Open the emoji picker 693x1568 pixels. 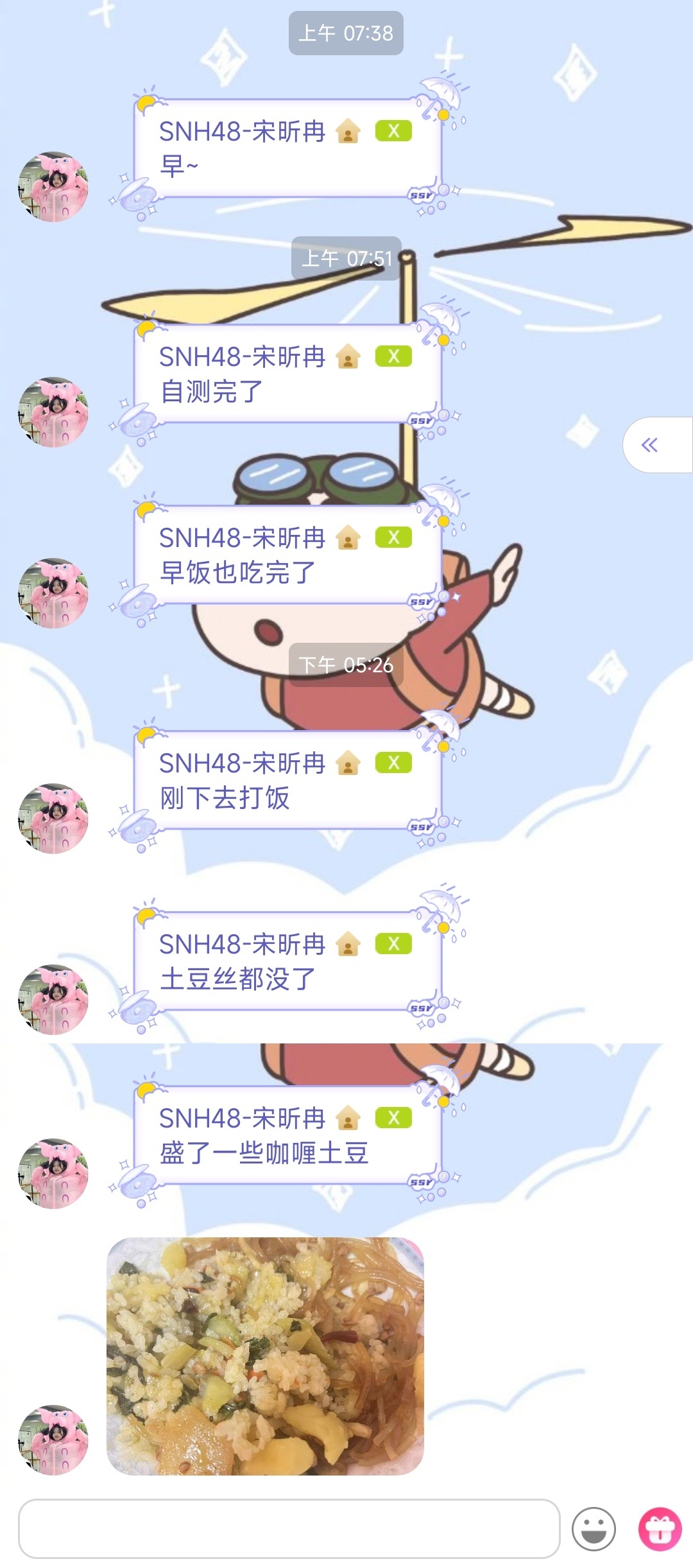coord(594,1529)
